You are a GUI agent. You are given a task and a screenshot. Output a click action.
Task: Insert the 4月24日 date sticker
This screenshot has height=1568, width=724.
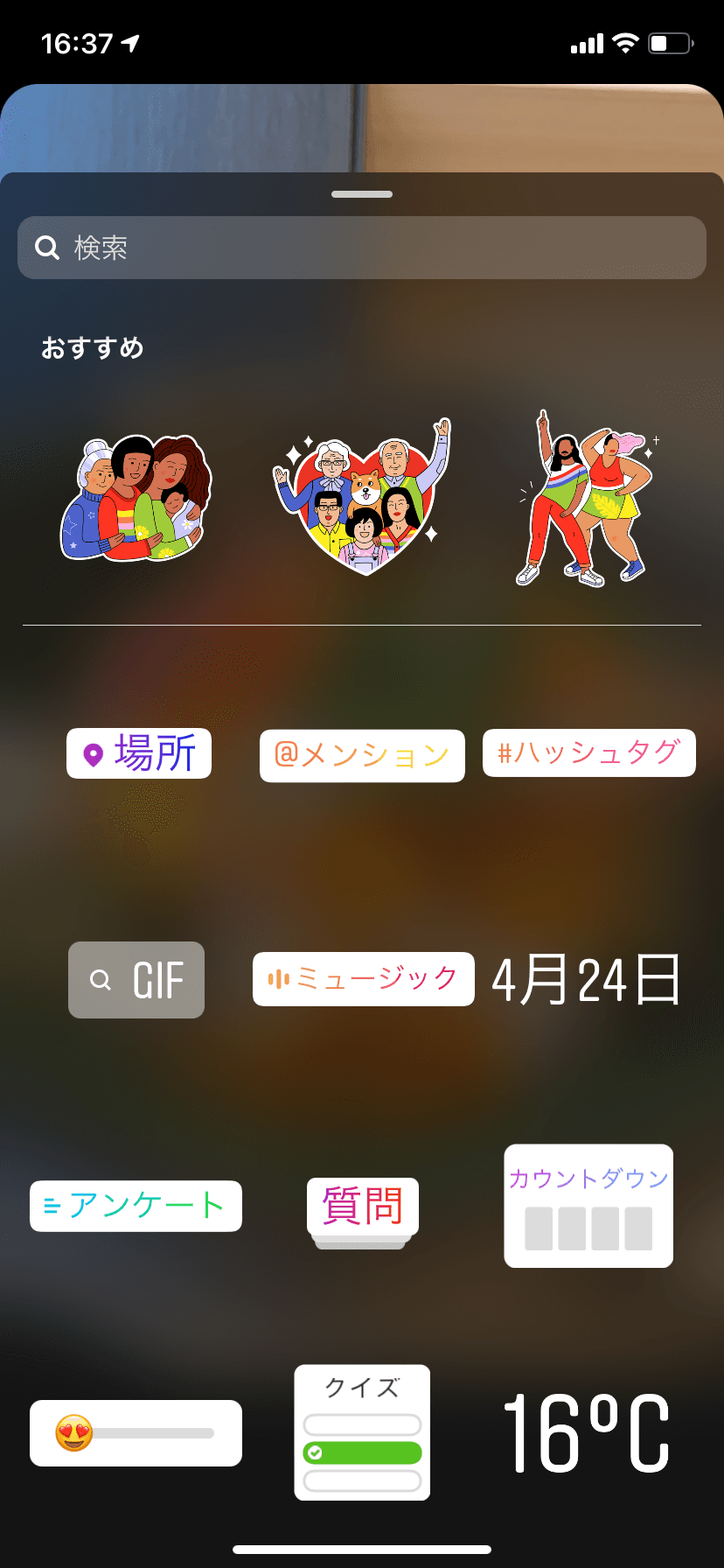pos(587,980)
